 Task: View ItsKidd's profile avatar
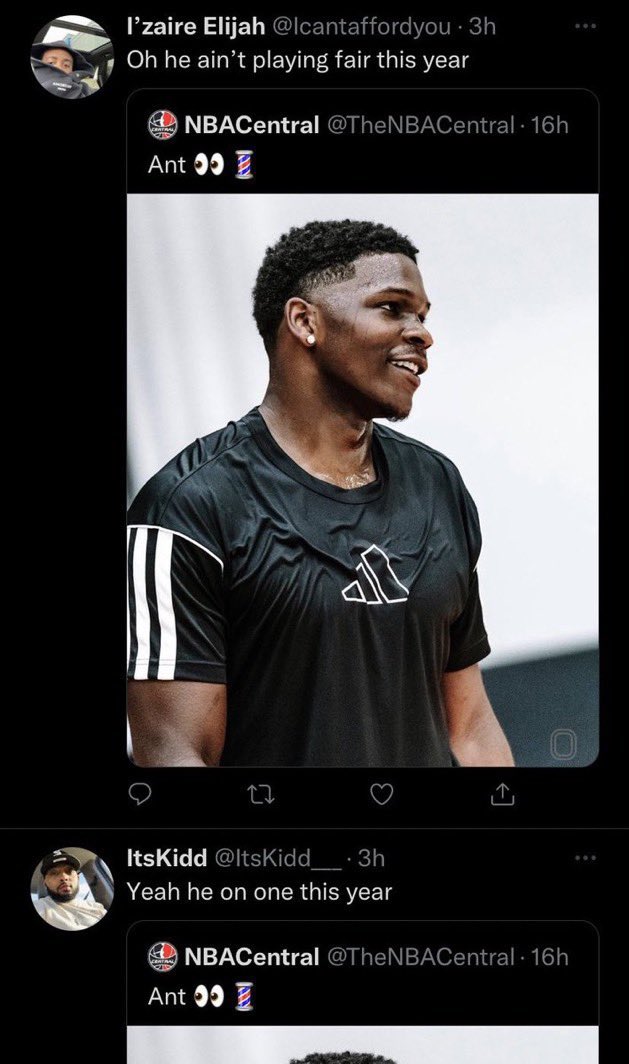click(x=72, y=888)
